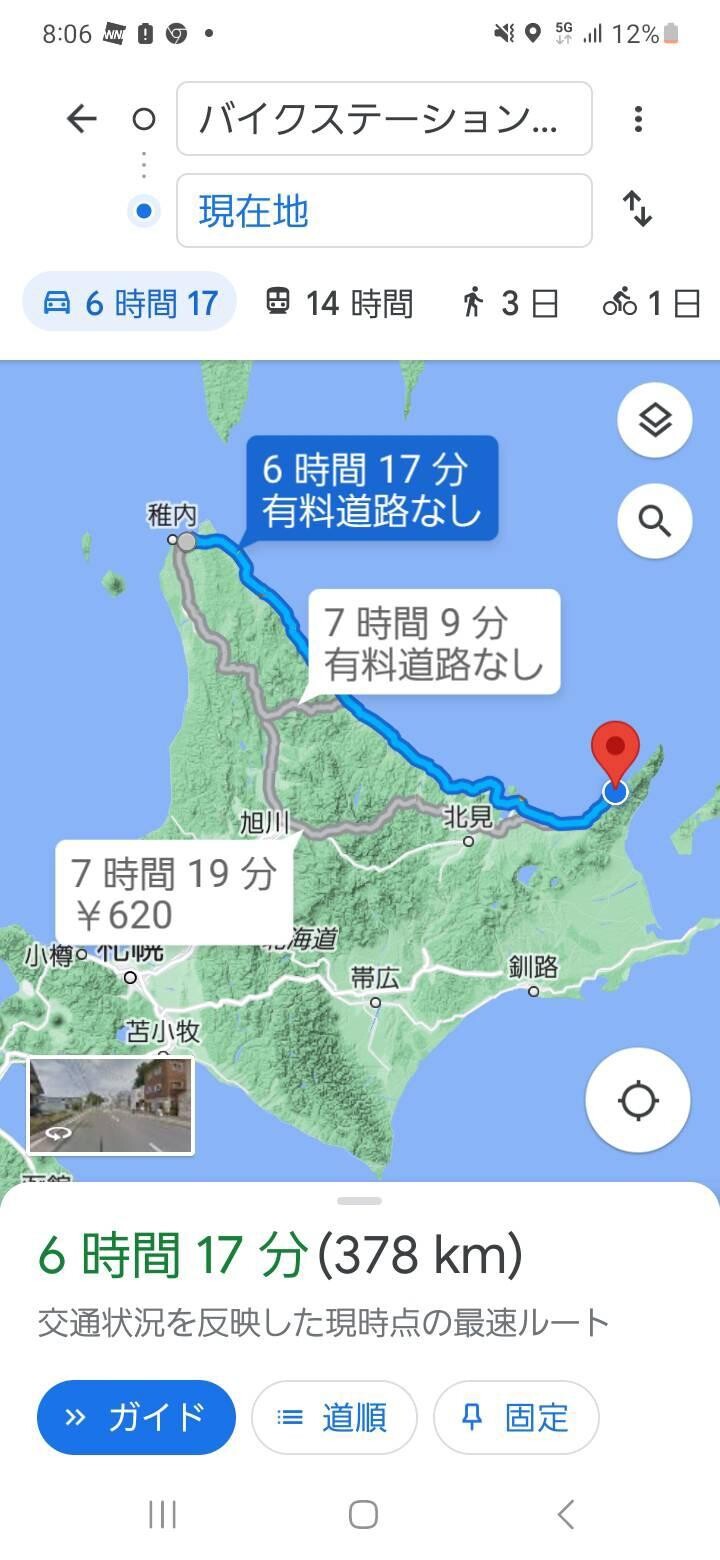Edit the 現在地 destination field
Image resolution: width=720 pixels, height=1560 pixels.
click(384, 211)
